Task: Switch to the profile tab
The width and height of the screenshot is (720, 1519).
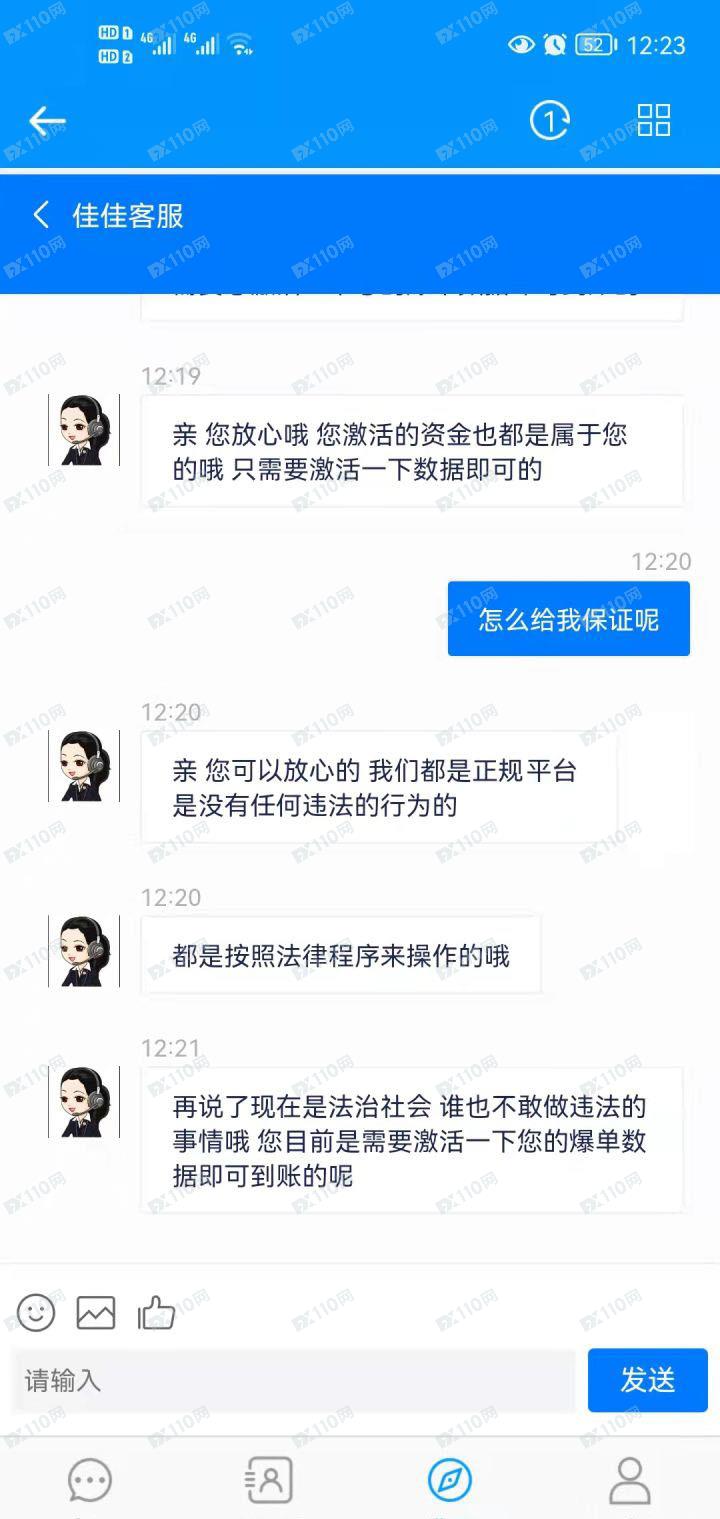Action: 630,1480
